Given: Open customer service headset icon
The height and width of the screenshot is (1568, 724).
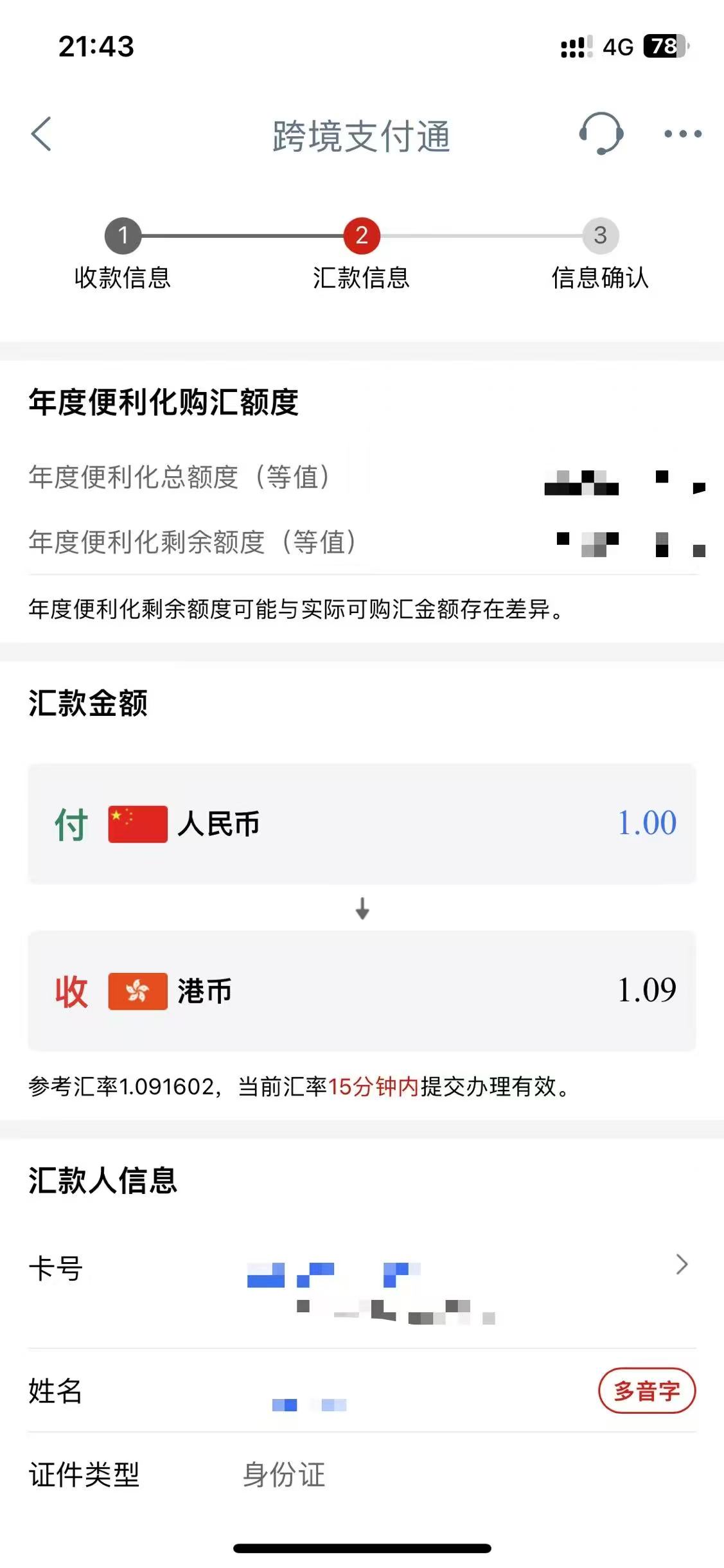Looking at the screenshot, I should (601, 134).
